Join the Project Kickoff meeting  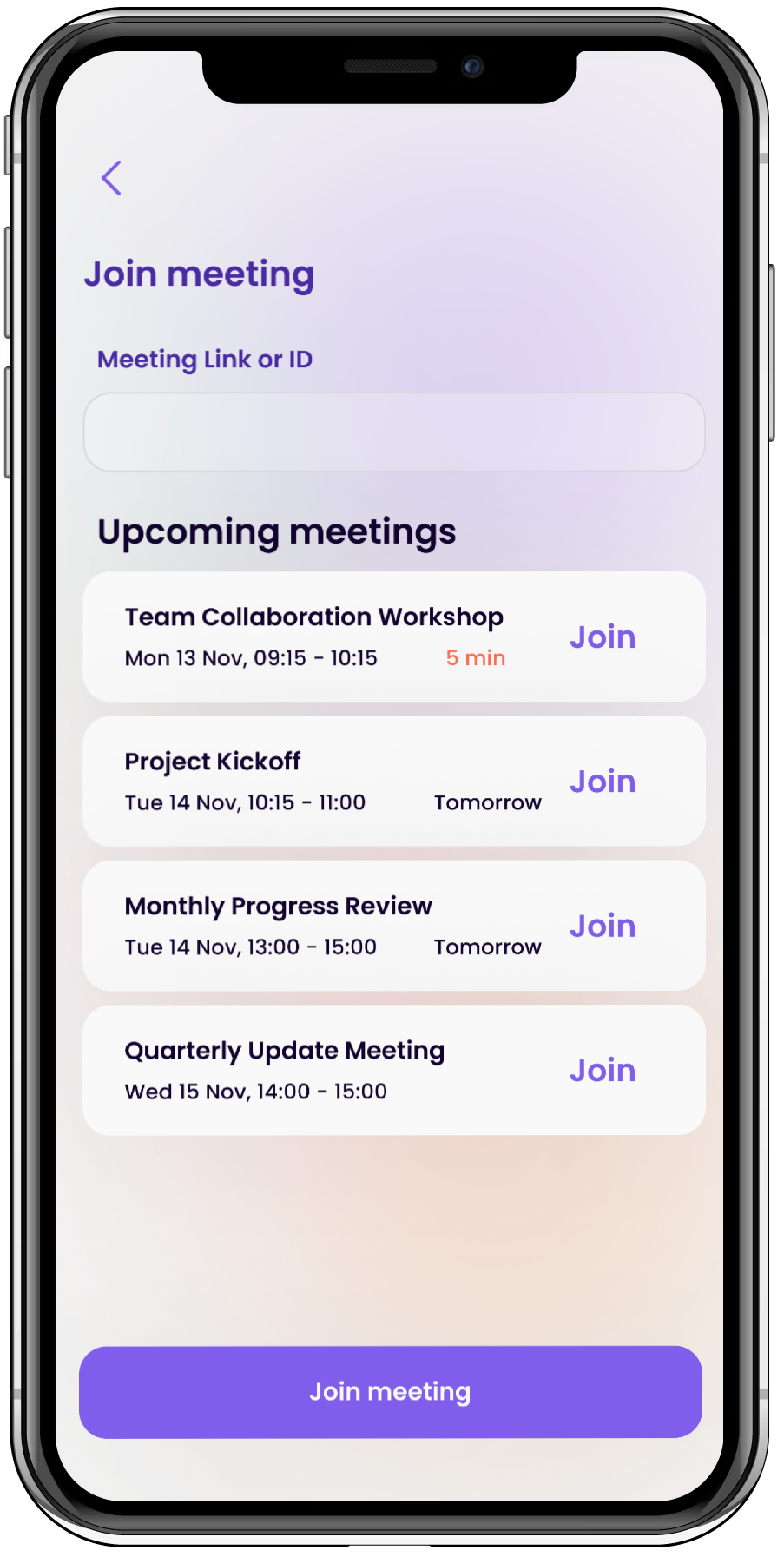pos(603,782)
